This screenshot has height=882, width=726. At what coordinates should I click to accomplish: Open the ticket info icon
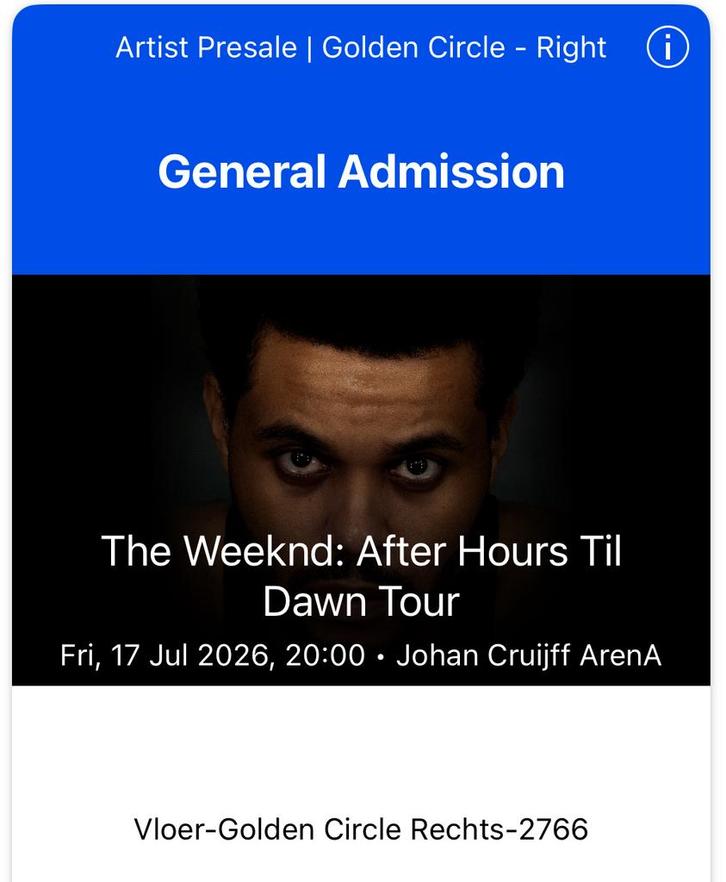coord(667,47)
